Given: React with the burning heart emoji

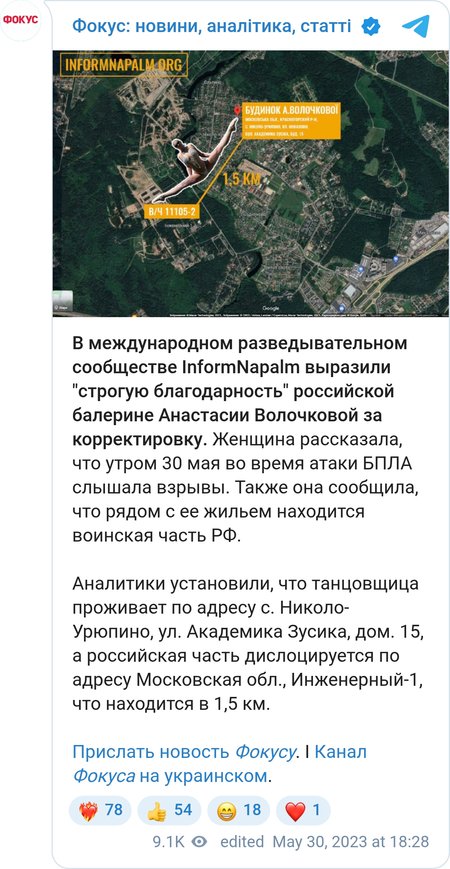Looking at the screenshot, I should coord(100,810).
